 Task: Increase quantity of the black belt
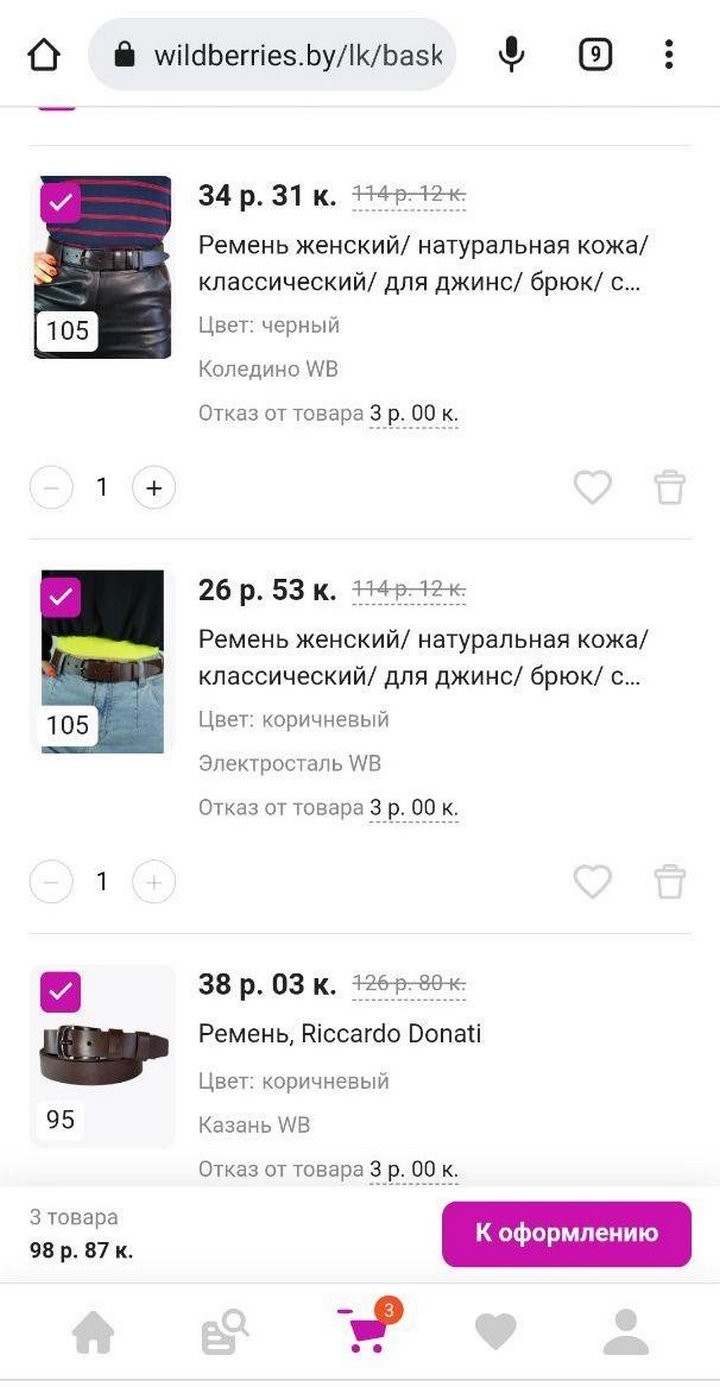[152, 487]
